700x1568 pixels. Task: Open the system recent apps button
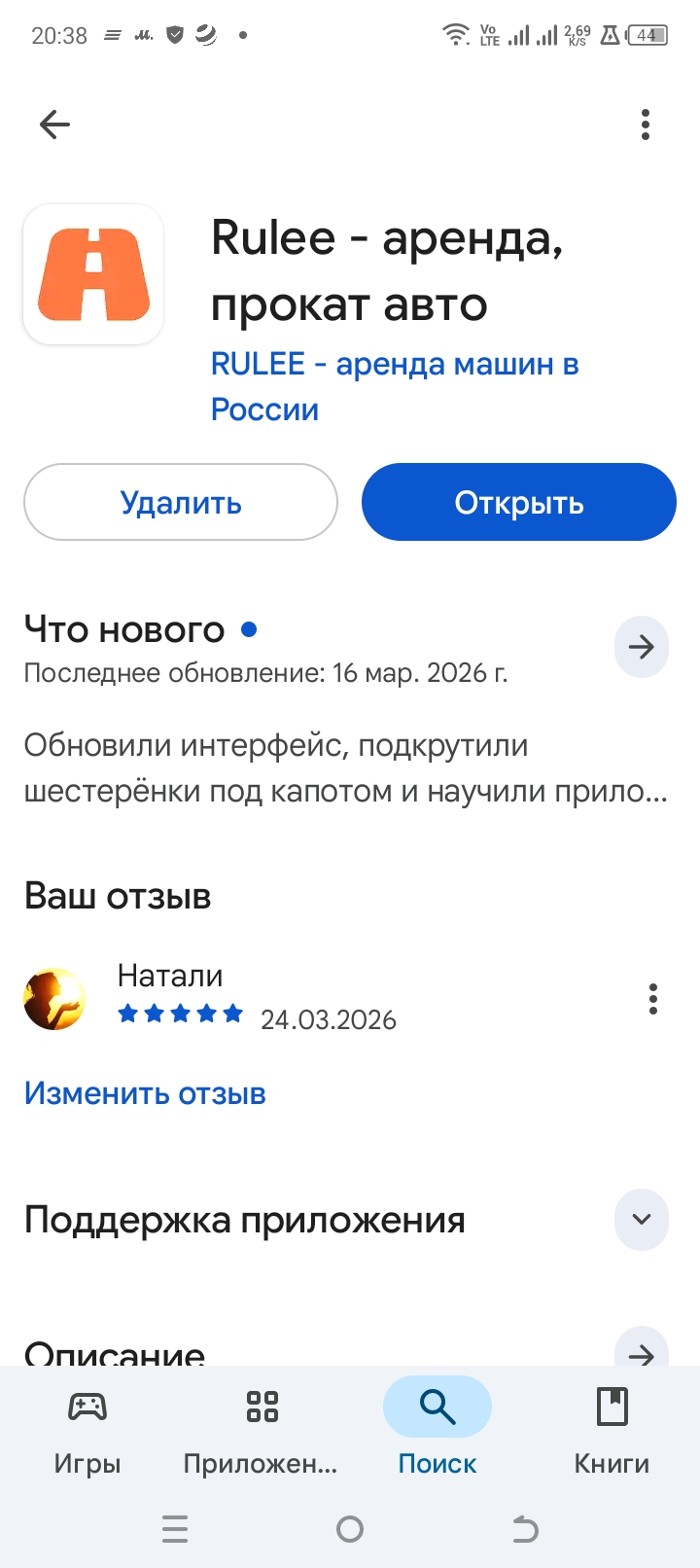coord(175,1530)
